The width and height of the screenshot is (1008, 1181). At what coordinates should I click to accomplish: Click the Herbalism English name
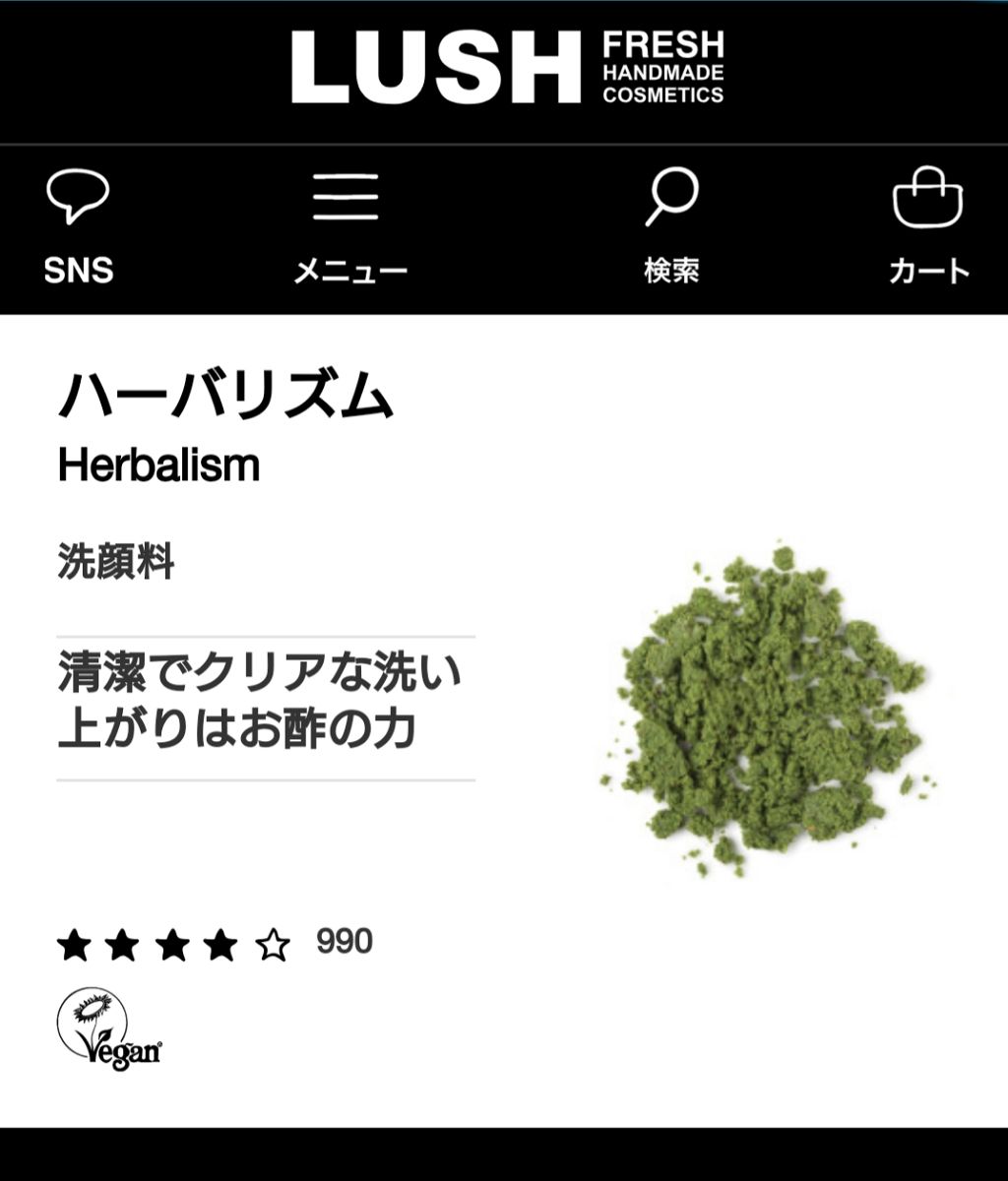click(157, 461)
